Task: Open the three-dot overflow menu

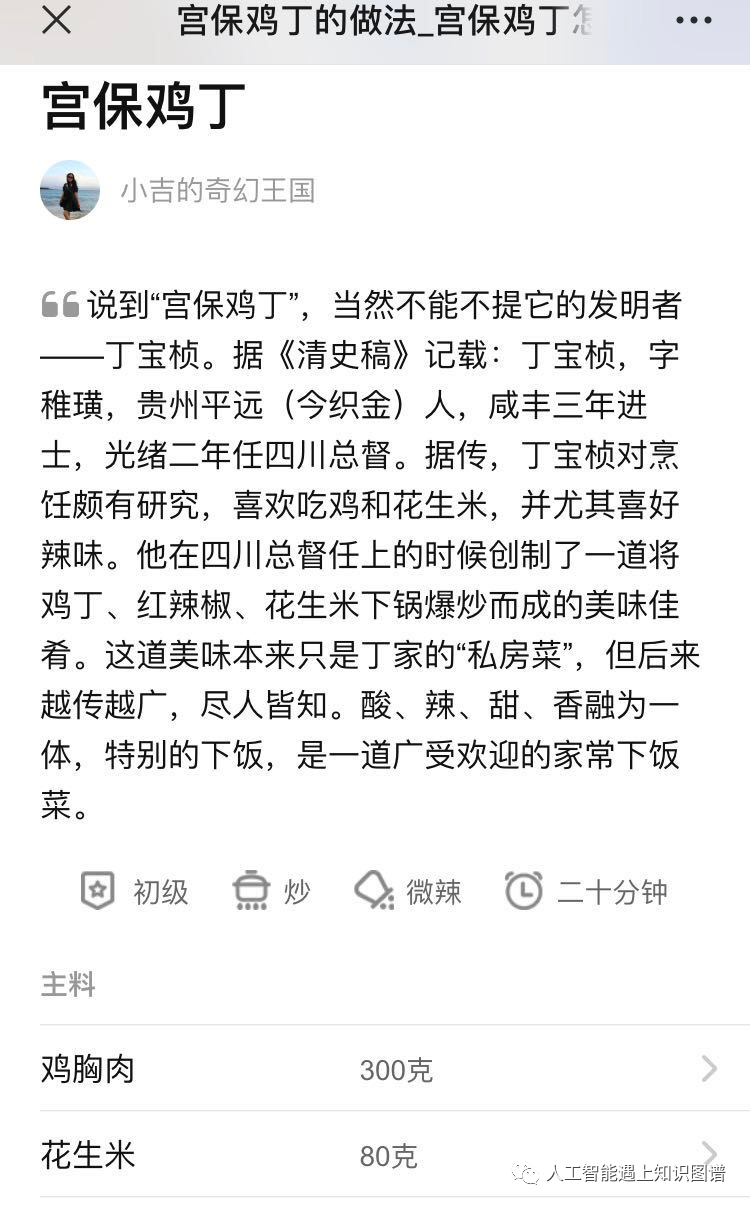Action: tap(693, 21)
